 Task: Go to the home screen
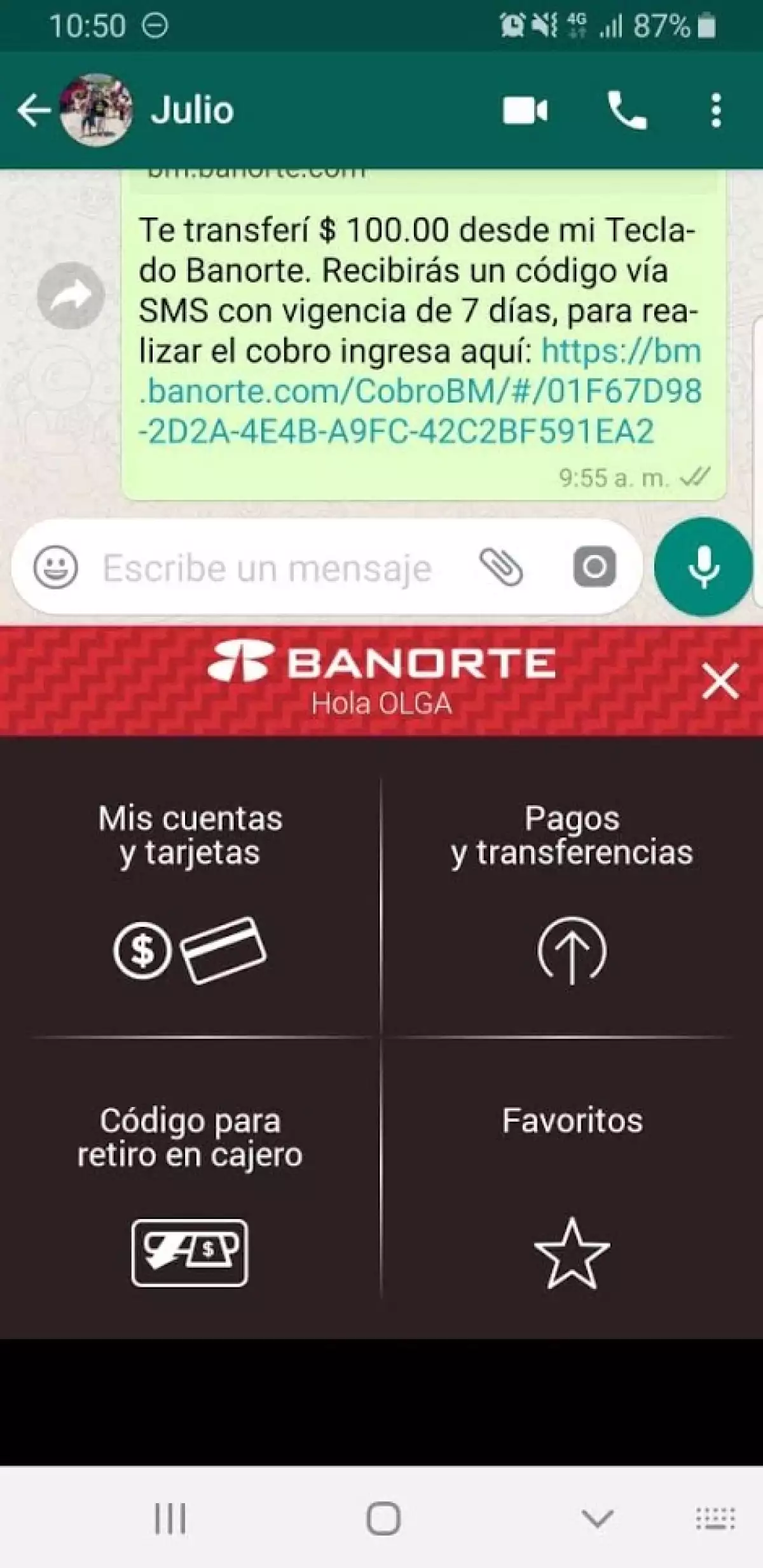click(383, 1518)
